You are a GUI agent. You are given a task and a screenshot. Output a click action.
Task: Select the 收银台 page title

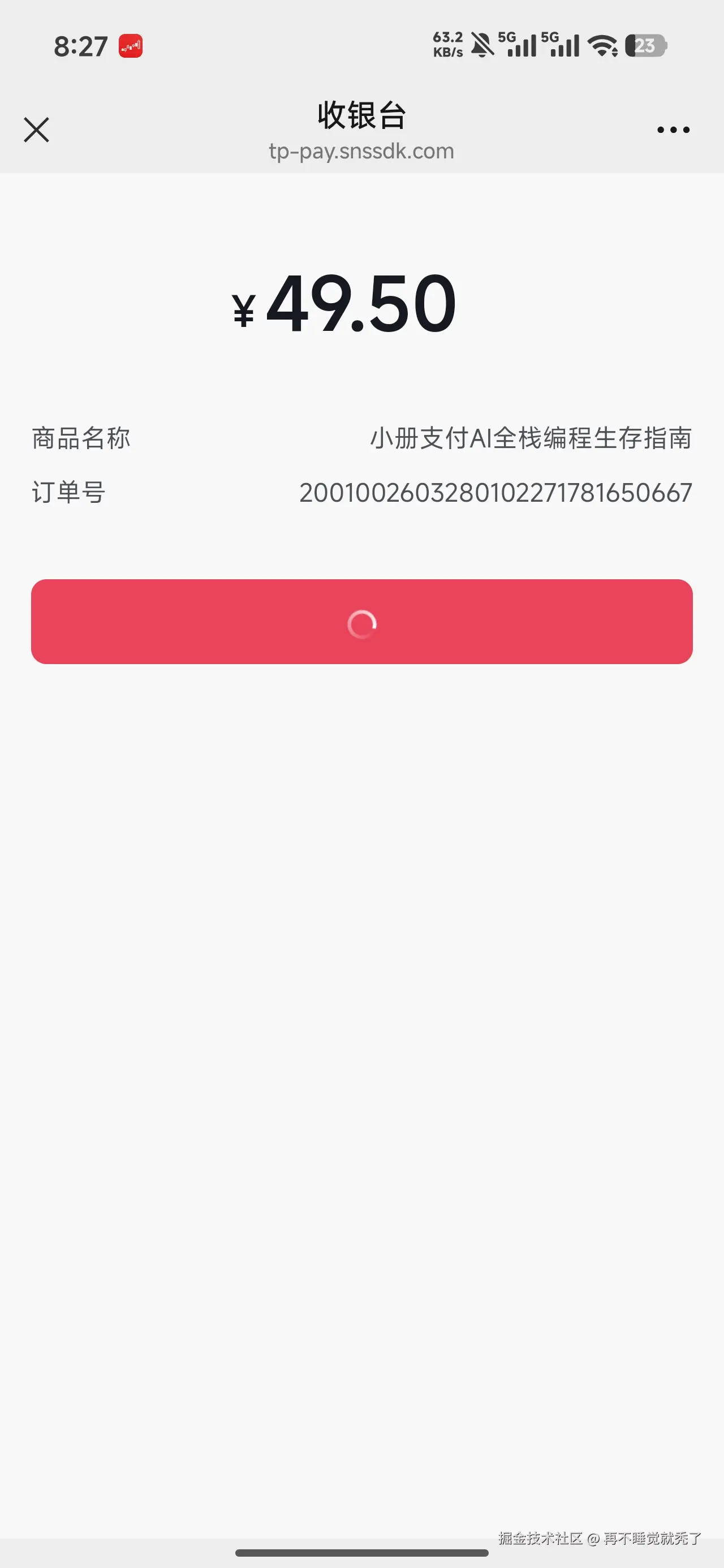(361, 115)
